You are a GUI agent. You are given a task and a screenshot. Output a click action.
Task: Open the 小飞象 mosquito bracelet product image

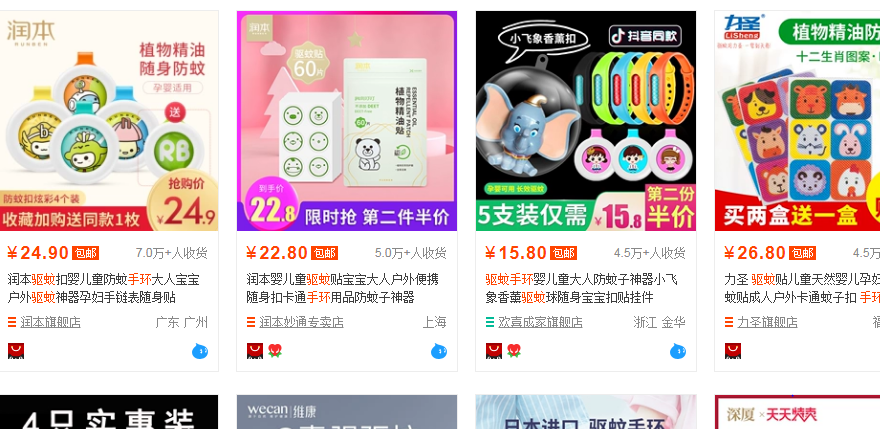[x=585, y=121]
